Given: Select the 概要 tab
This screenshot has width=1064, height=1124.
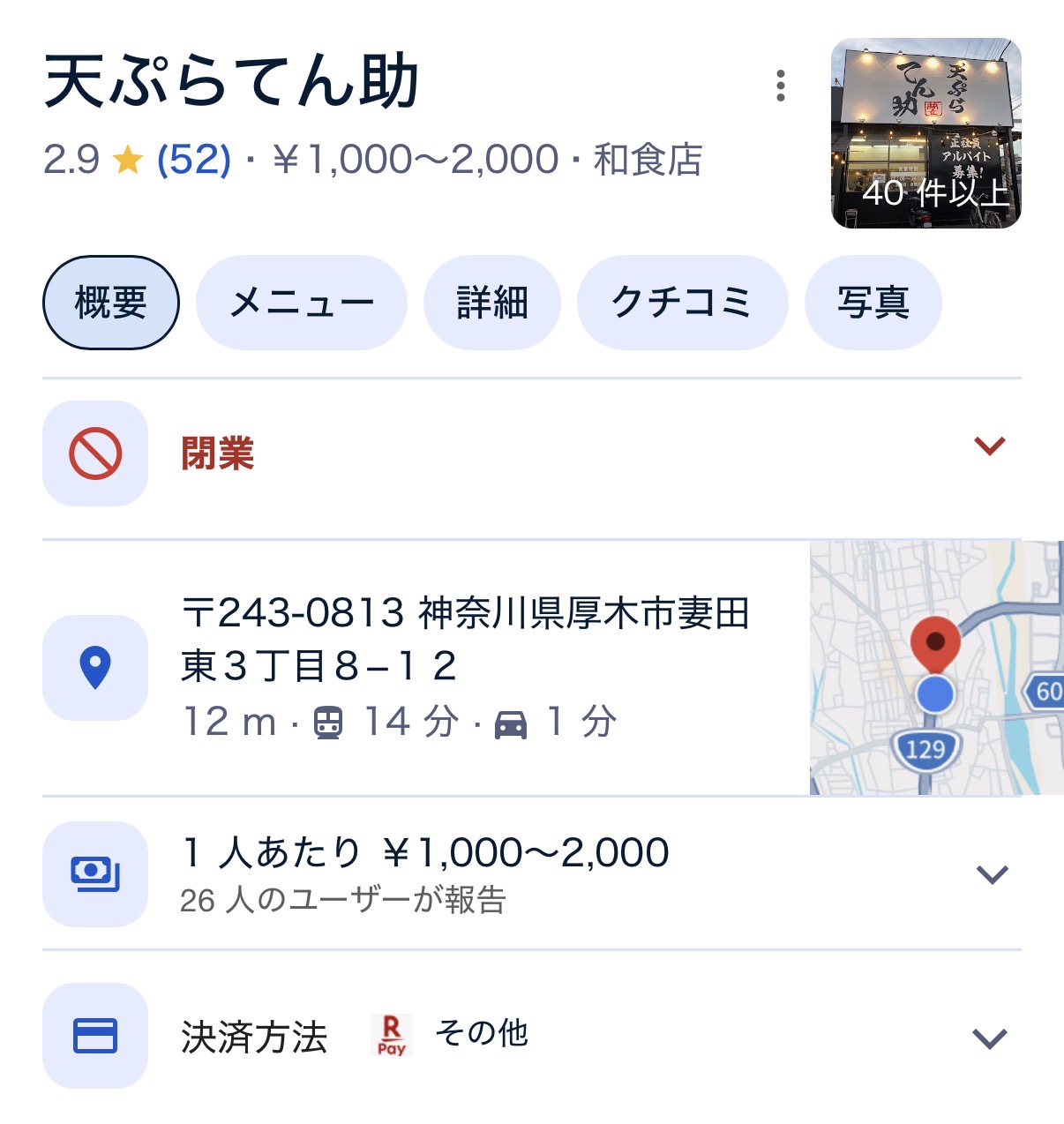Looking at the screenshot, I should (111, 303).
